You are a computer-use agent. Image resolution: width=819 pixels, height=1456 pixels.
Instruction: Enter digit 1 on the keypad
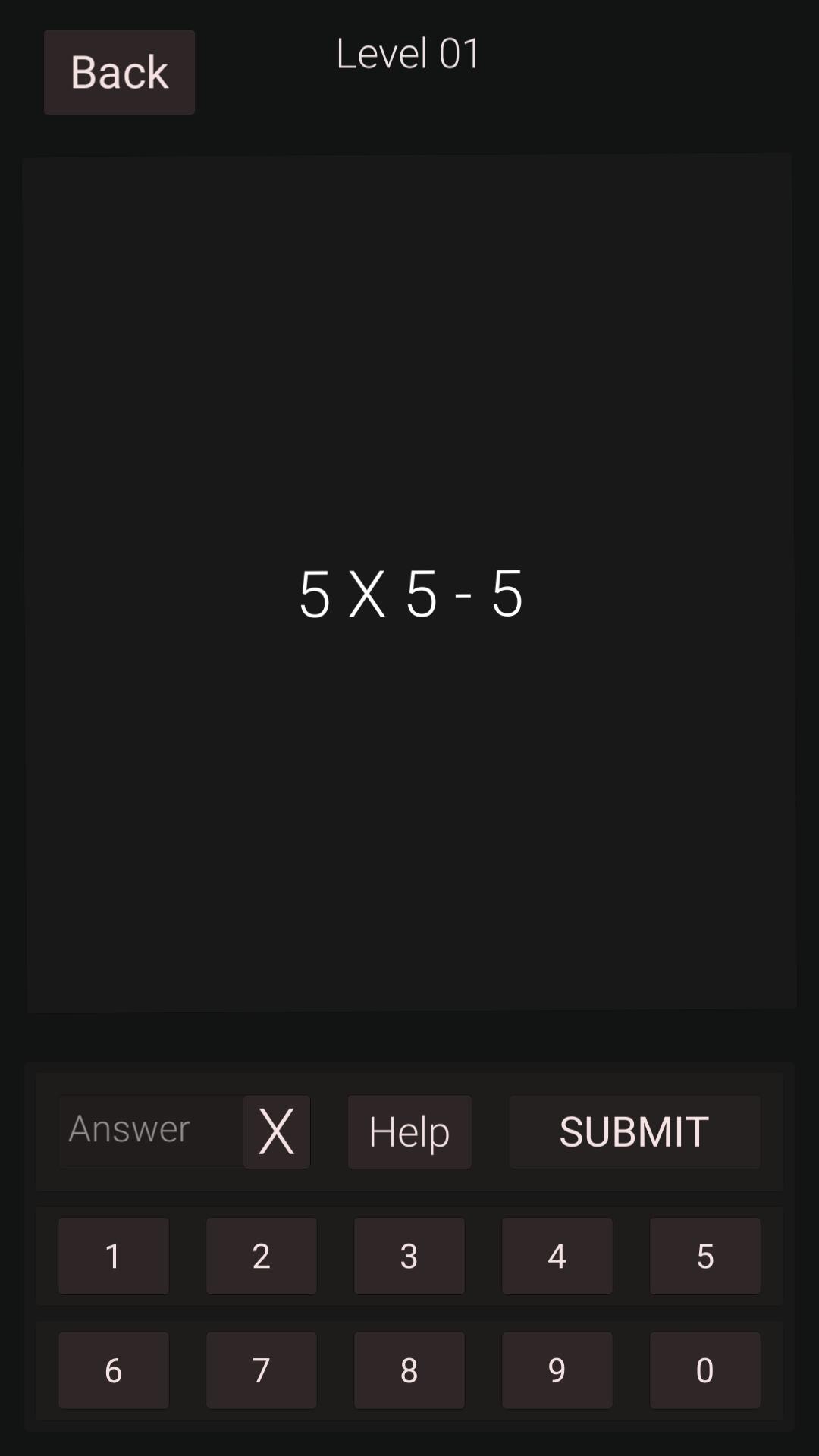(x=114, y=1256)
